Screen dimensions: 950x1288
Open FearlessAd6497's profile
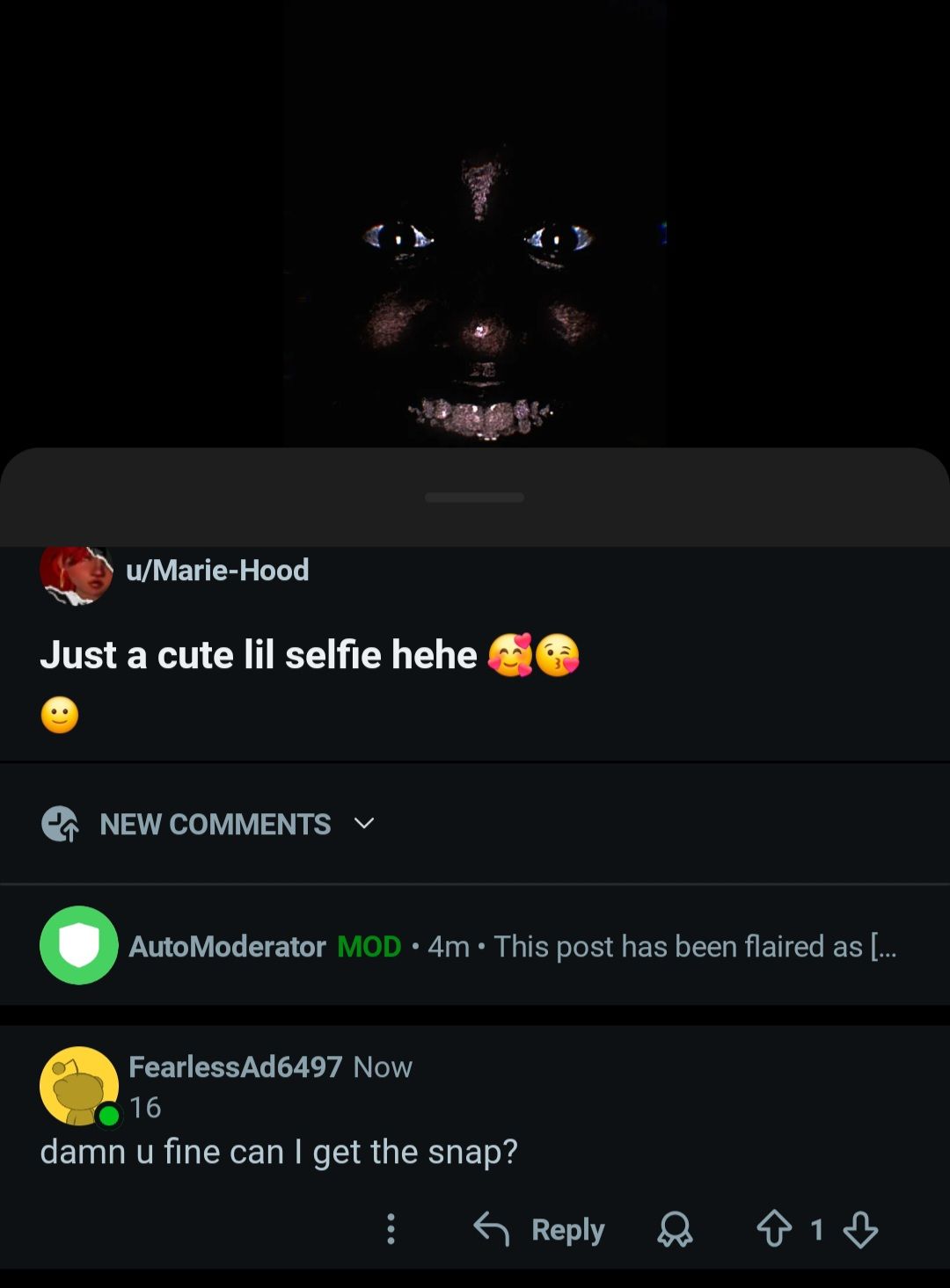[235, 1066]
